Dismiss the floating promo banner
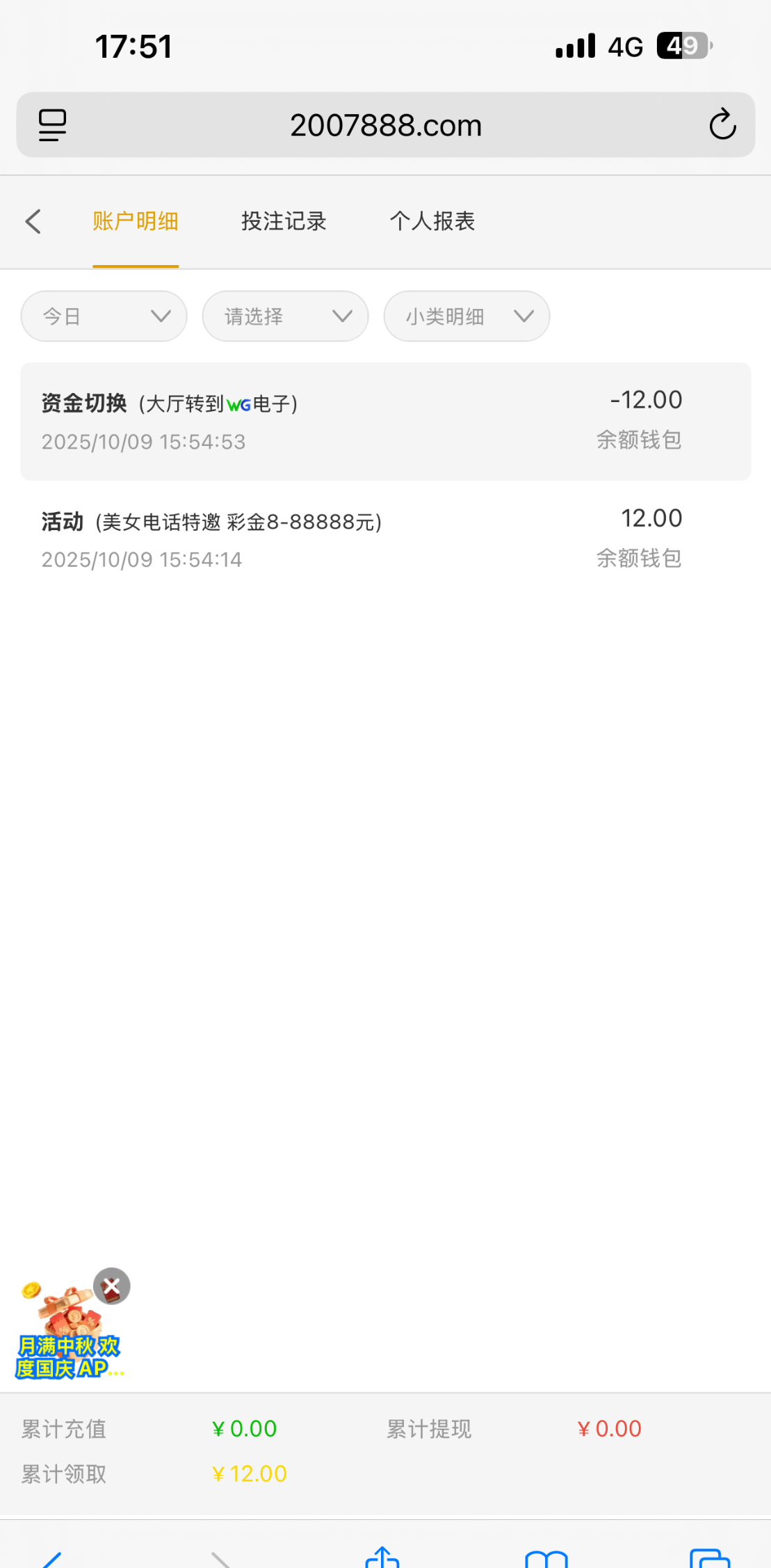Screen dimensions: 771x1568 tap(112, 1286)
